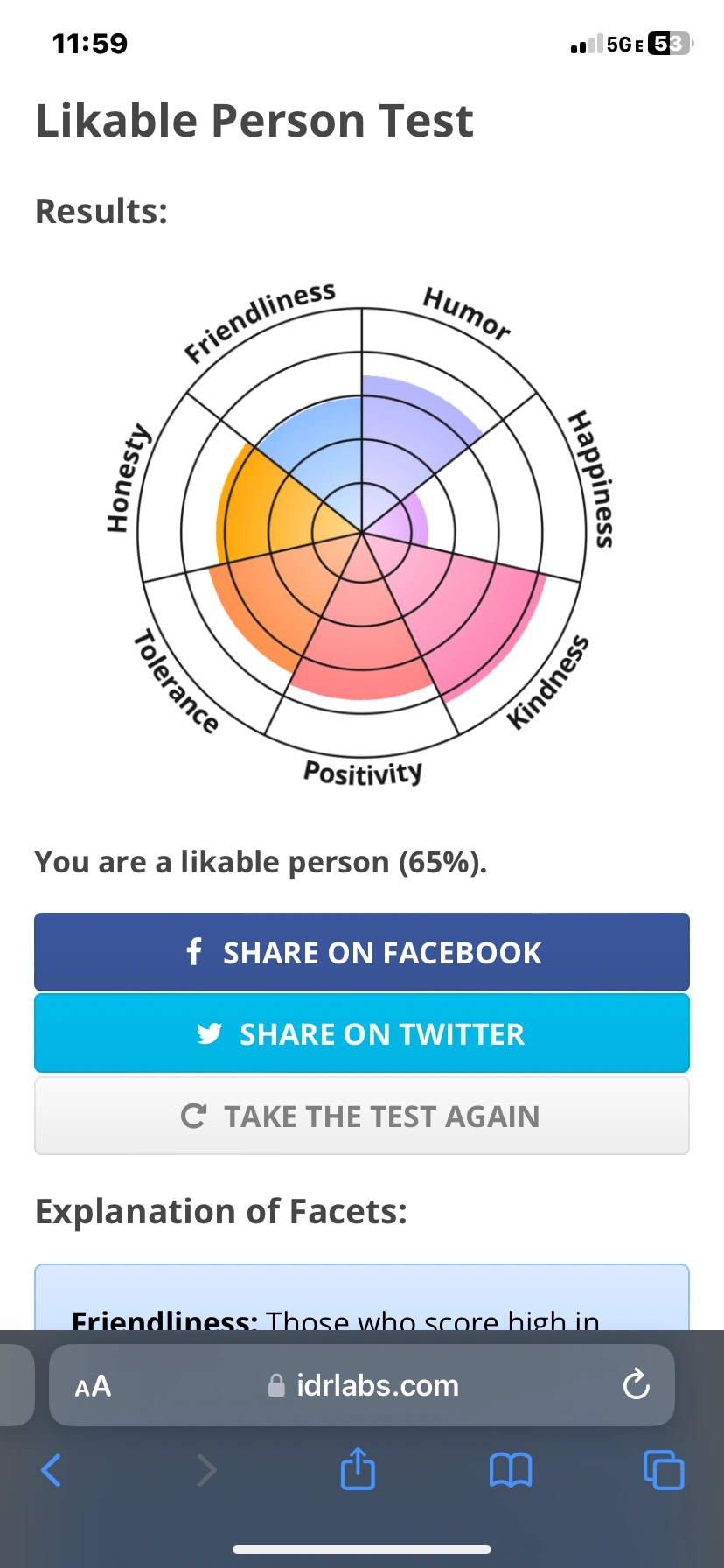This screenshot has width=724, height=1568.
Task: Take the test again
Action: (x=362, y=1116)
